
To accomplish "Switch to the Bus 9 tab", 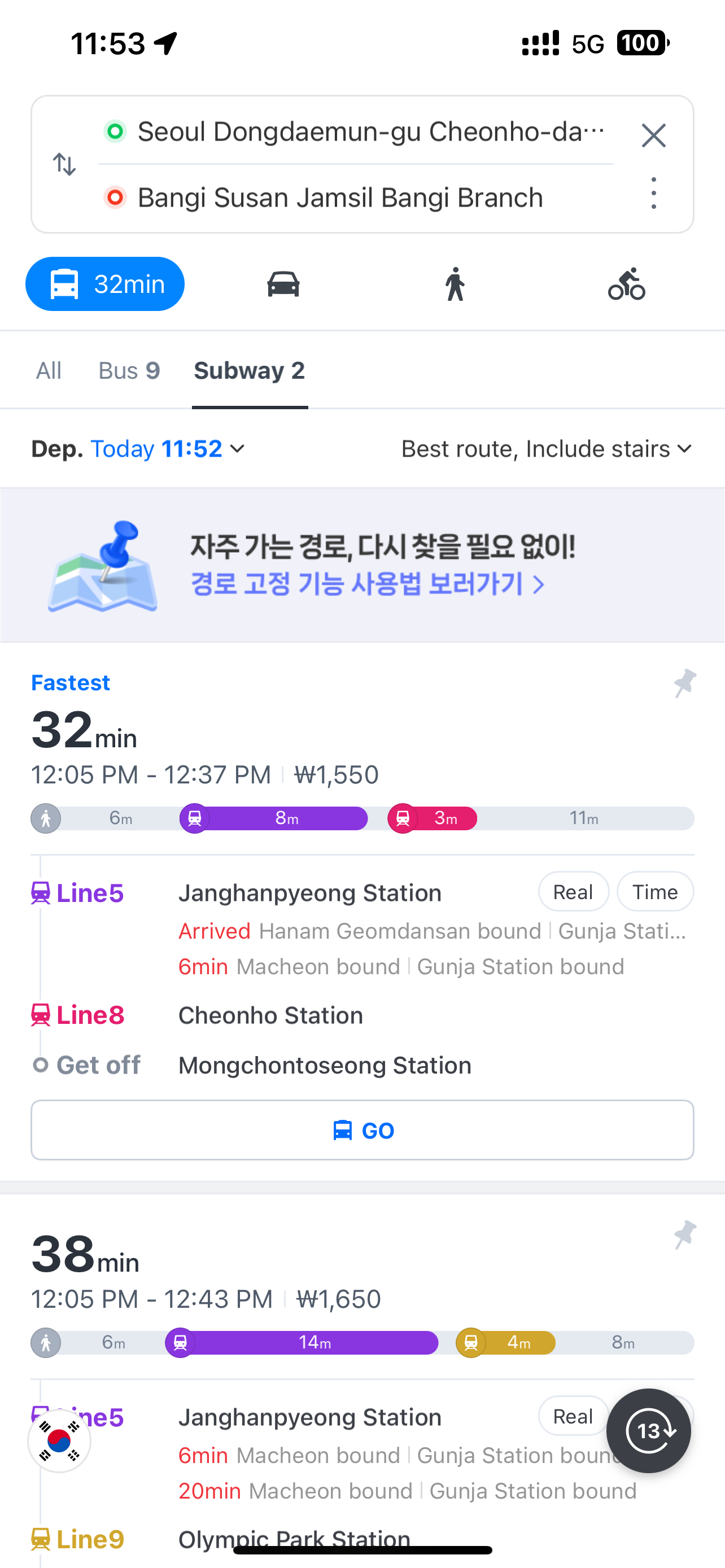I will [x=129, y=371].
